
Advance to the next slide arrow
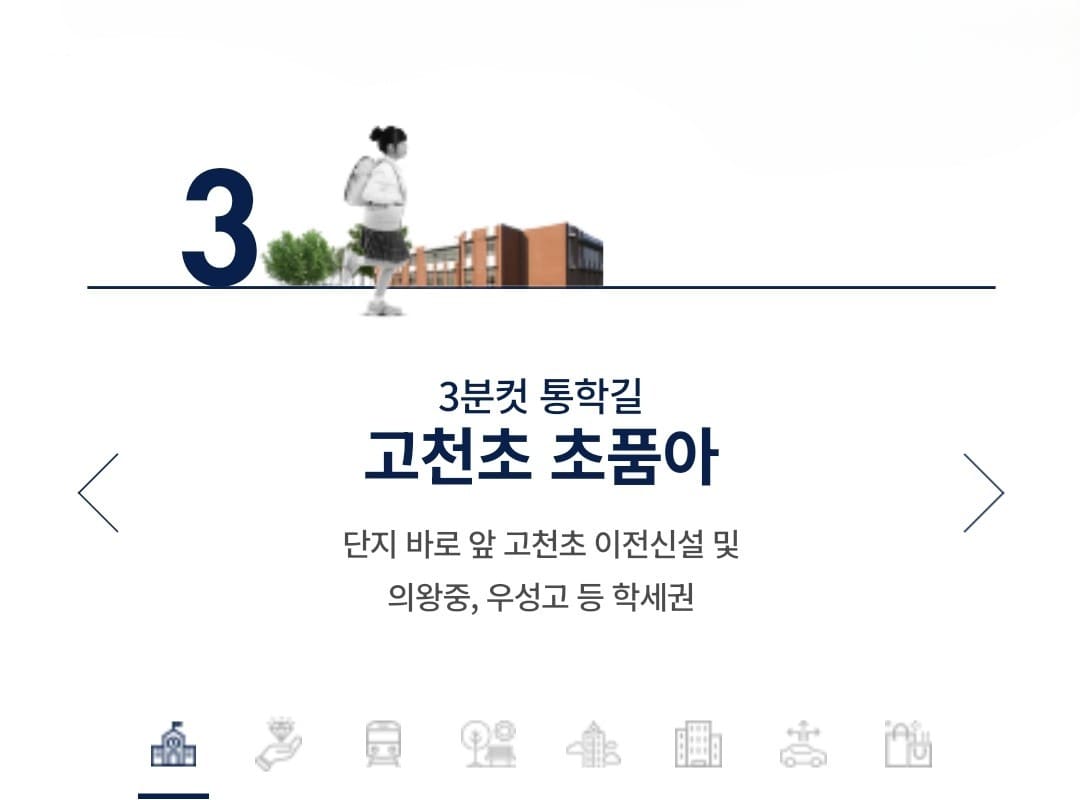[982, 493]
